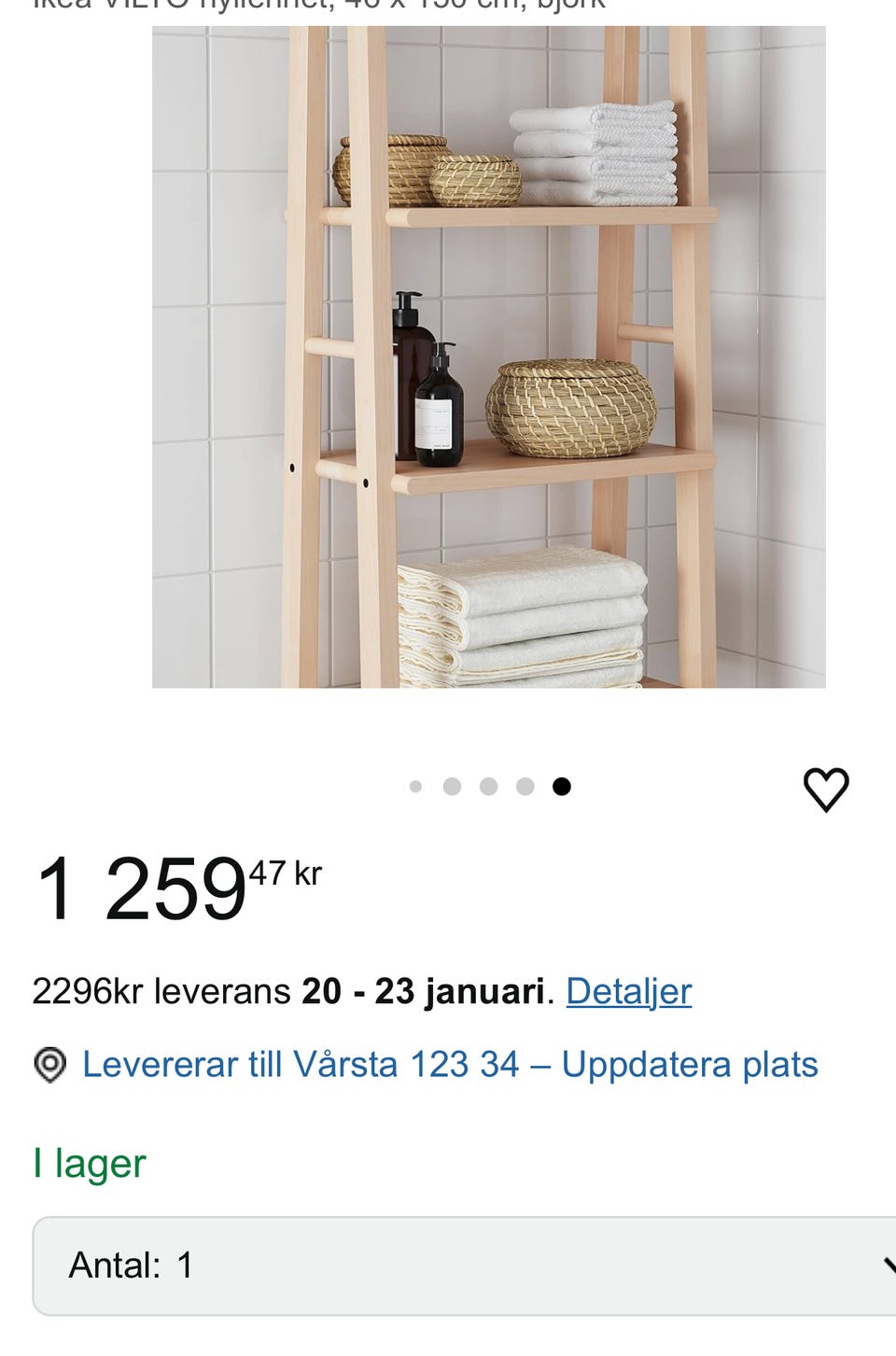The height and width of the screenshot is (1356, 896).
Task: Click the chevron beside Antal: 1
Action: coord(887,1265)
